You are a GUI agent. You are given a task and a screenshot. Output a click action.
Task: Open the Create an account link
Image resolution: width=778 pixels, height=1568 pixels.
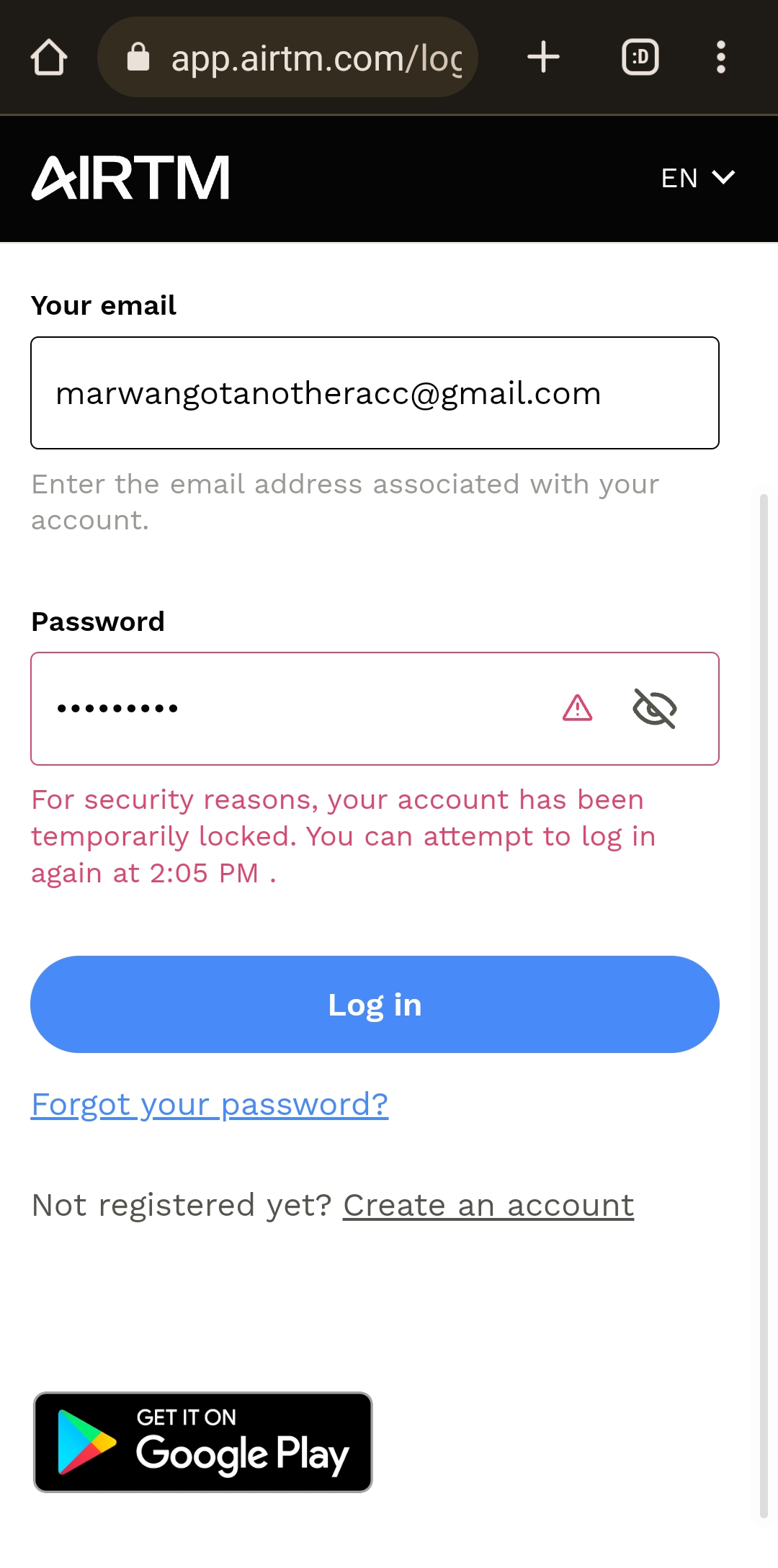pos(488,1206)
